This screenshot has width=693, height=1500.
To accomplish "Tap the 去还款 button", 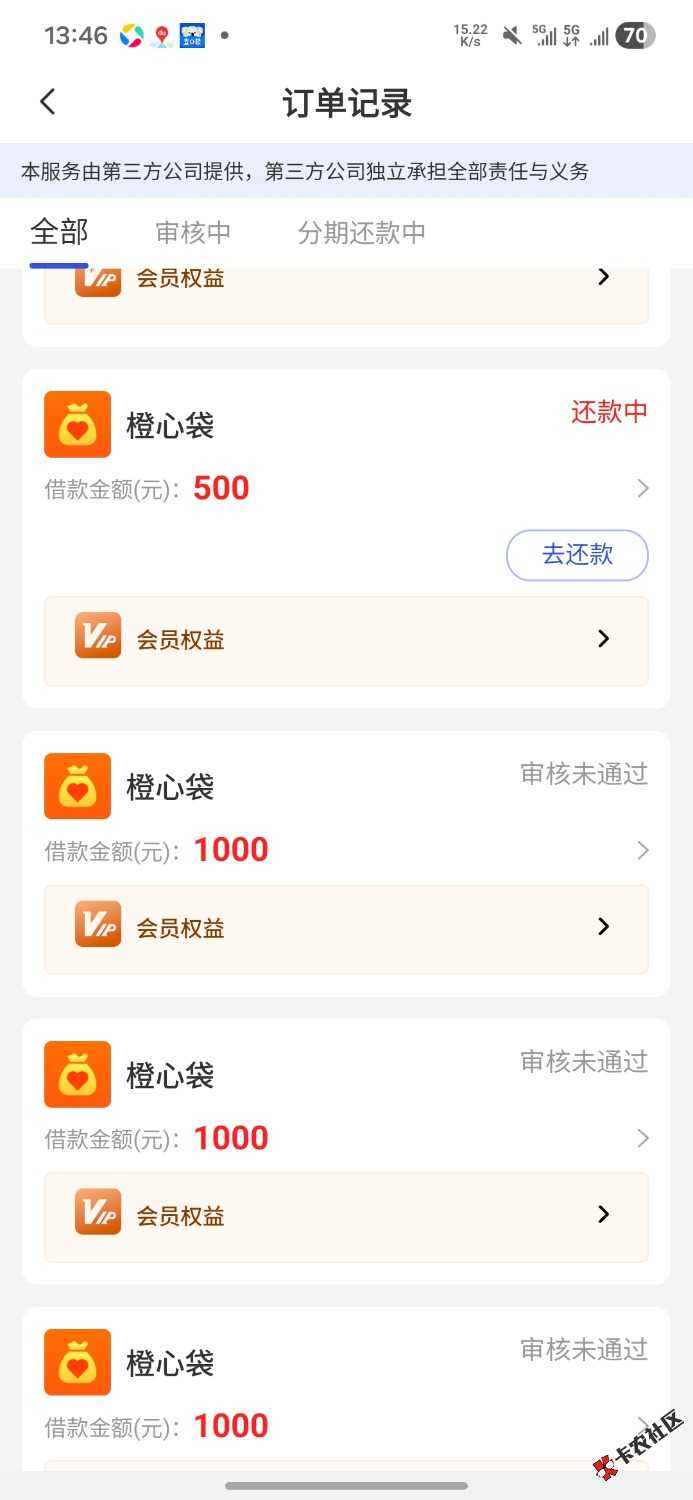I will point(577,555).
